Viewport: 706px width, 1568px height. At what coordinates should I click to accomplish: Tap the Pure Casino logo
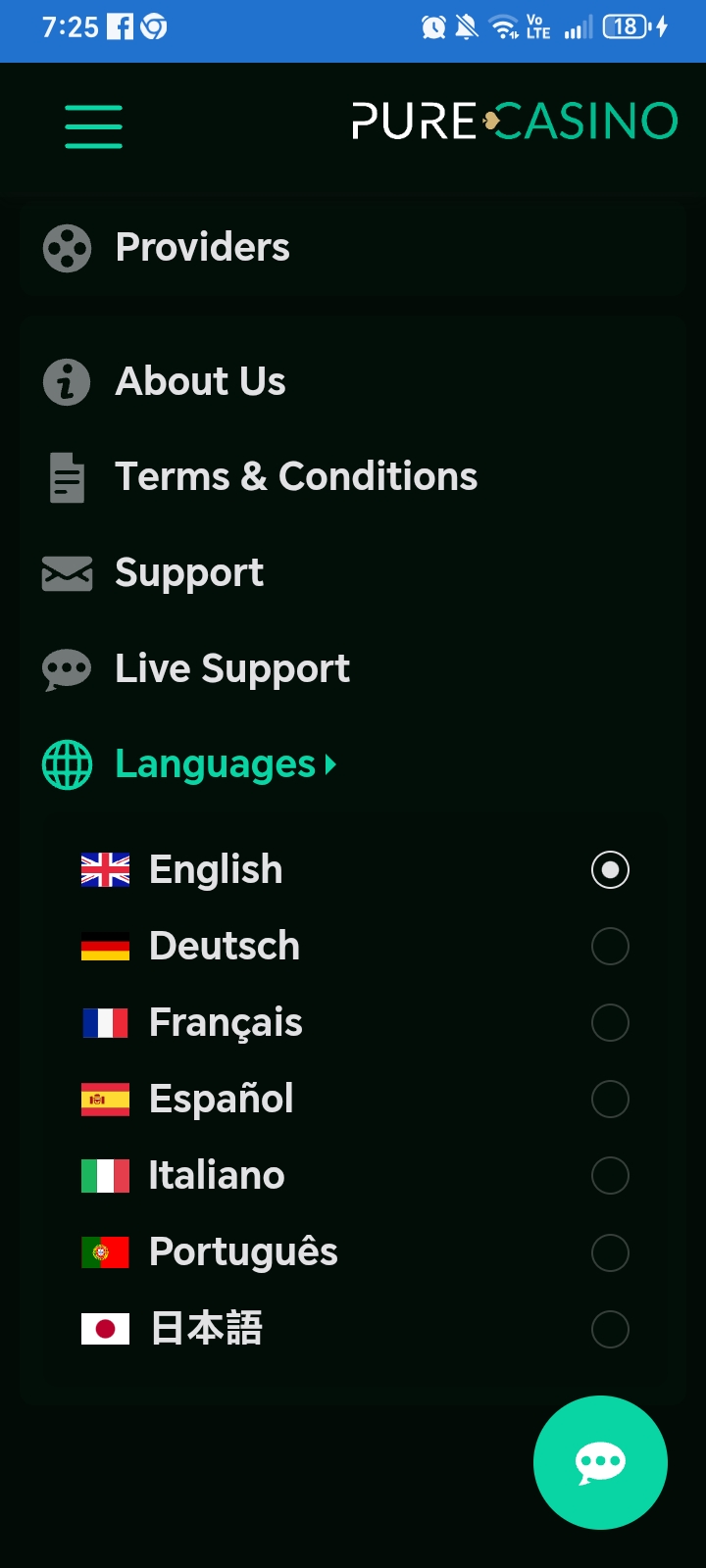click(x=515, y=122)
